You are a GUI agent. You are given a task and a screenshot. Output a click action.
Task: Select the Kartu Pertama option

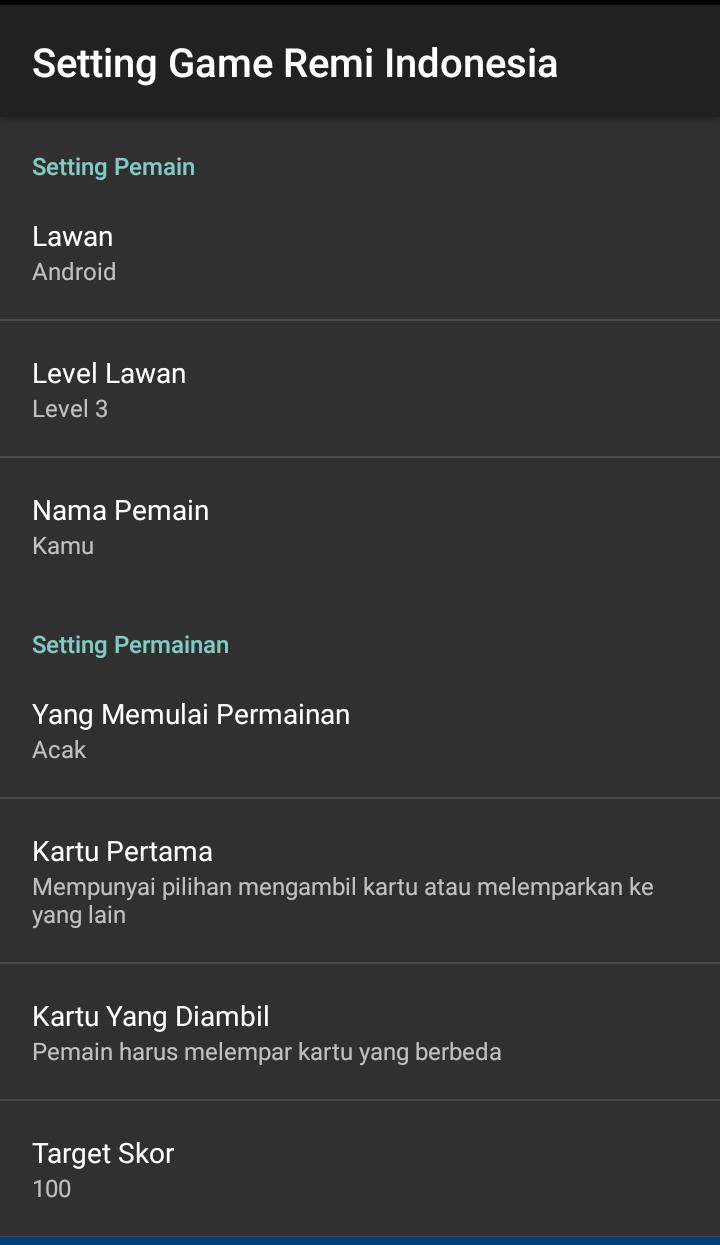(360, 881)
